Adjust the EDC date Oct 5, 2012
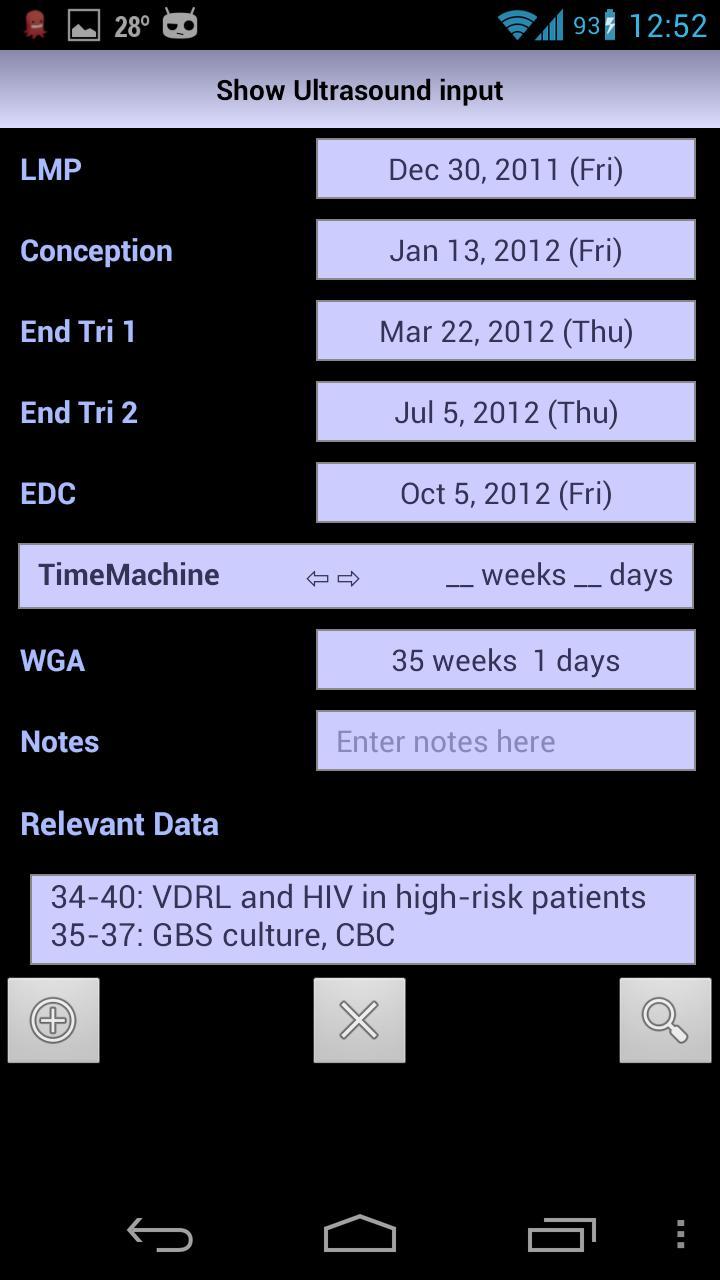Screen dimensions: 720x1280 505,493
